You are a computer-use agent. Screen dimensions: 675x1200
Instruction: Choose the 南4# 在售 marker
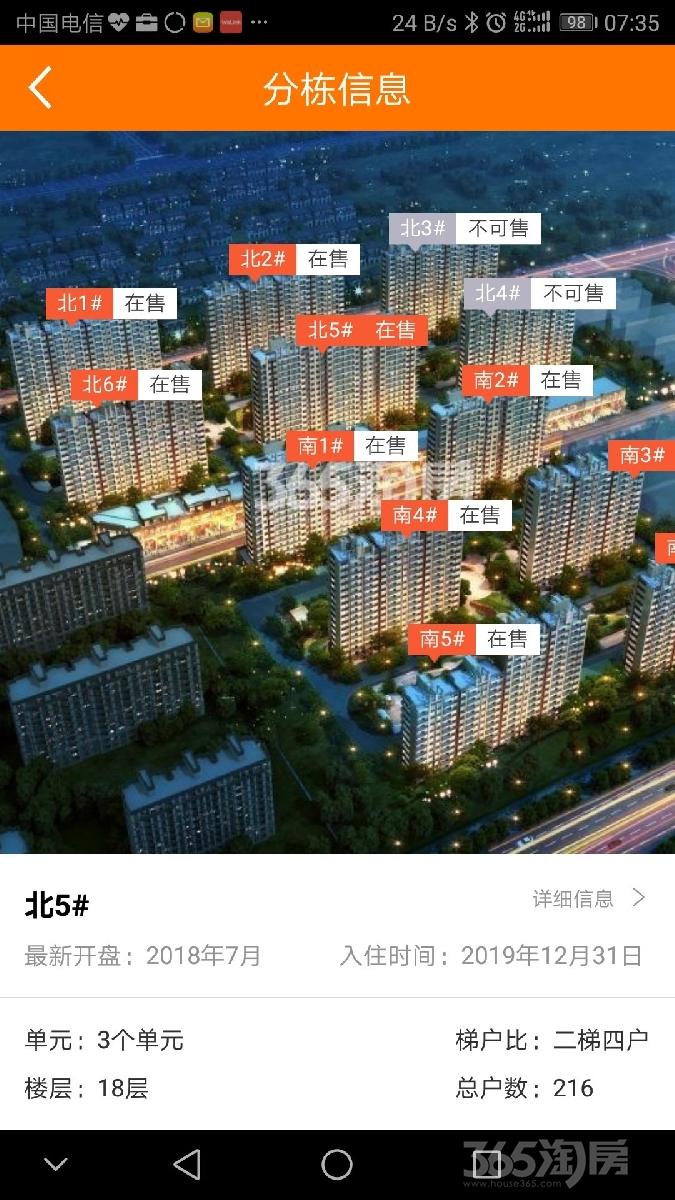point(447,515)
